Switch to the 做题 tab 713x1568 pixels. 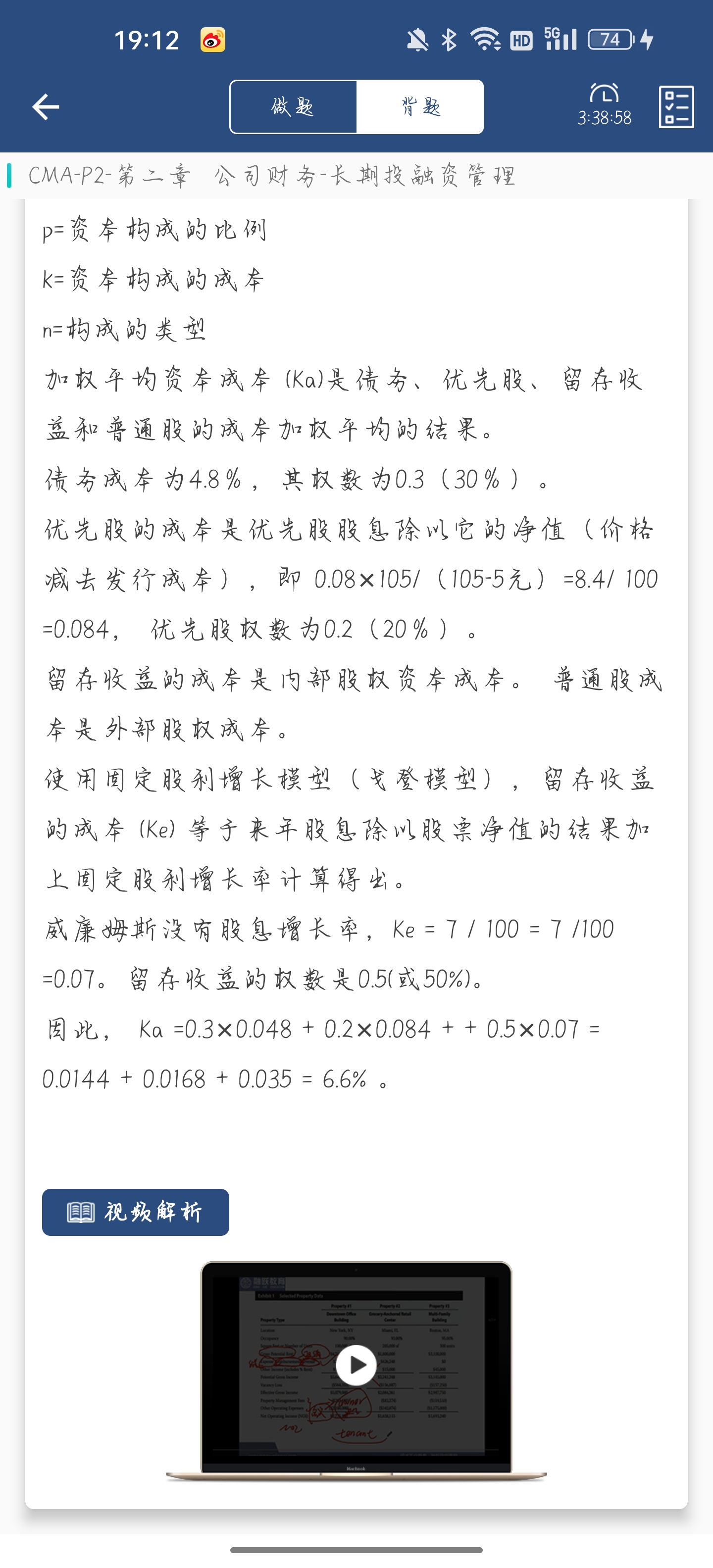tap(294, 107)
